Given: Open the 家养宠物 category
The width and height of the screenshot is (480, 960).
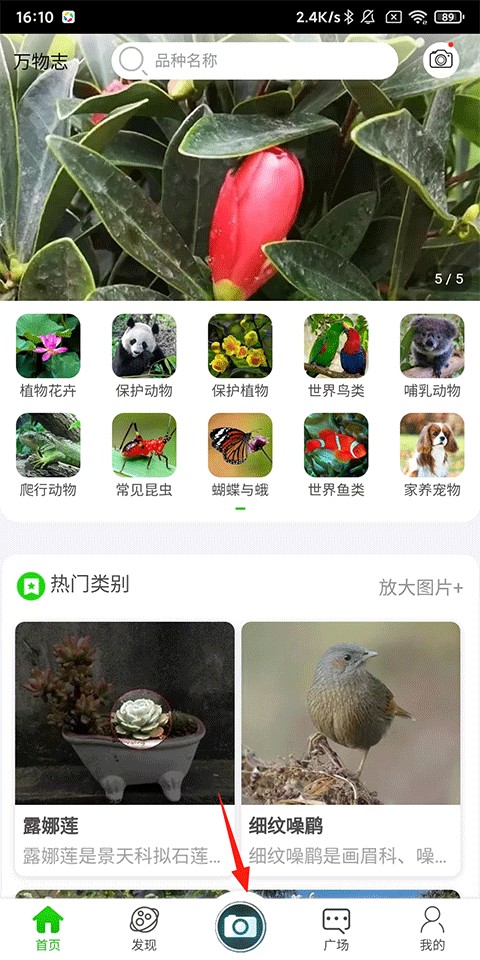Looking at the screenshot, I should pyautogui.click(x=432, y=456).
